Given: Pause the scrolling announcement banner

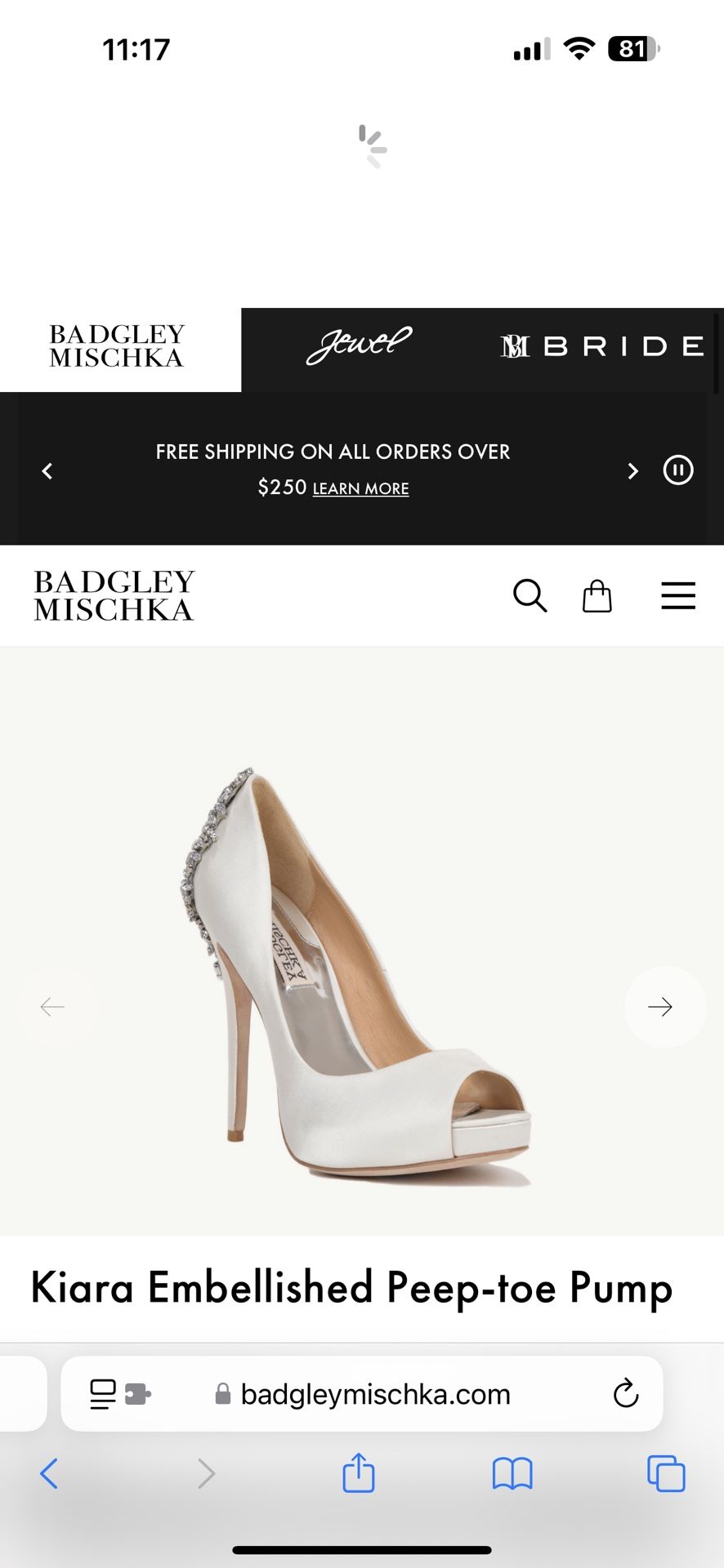Looking at the screenshot, I should pos(678,470).
